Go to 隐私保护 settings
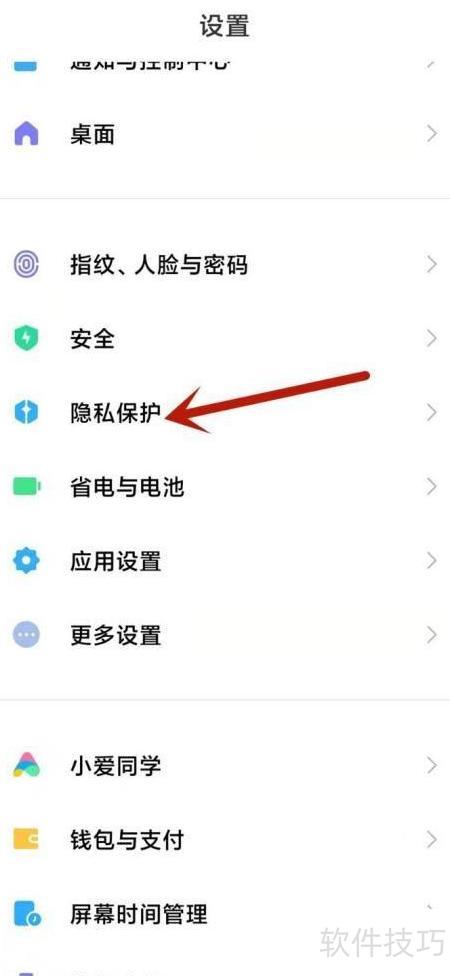 point(225,412)
